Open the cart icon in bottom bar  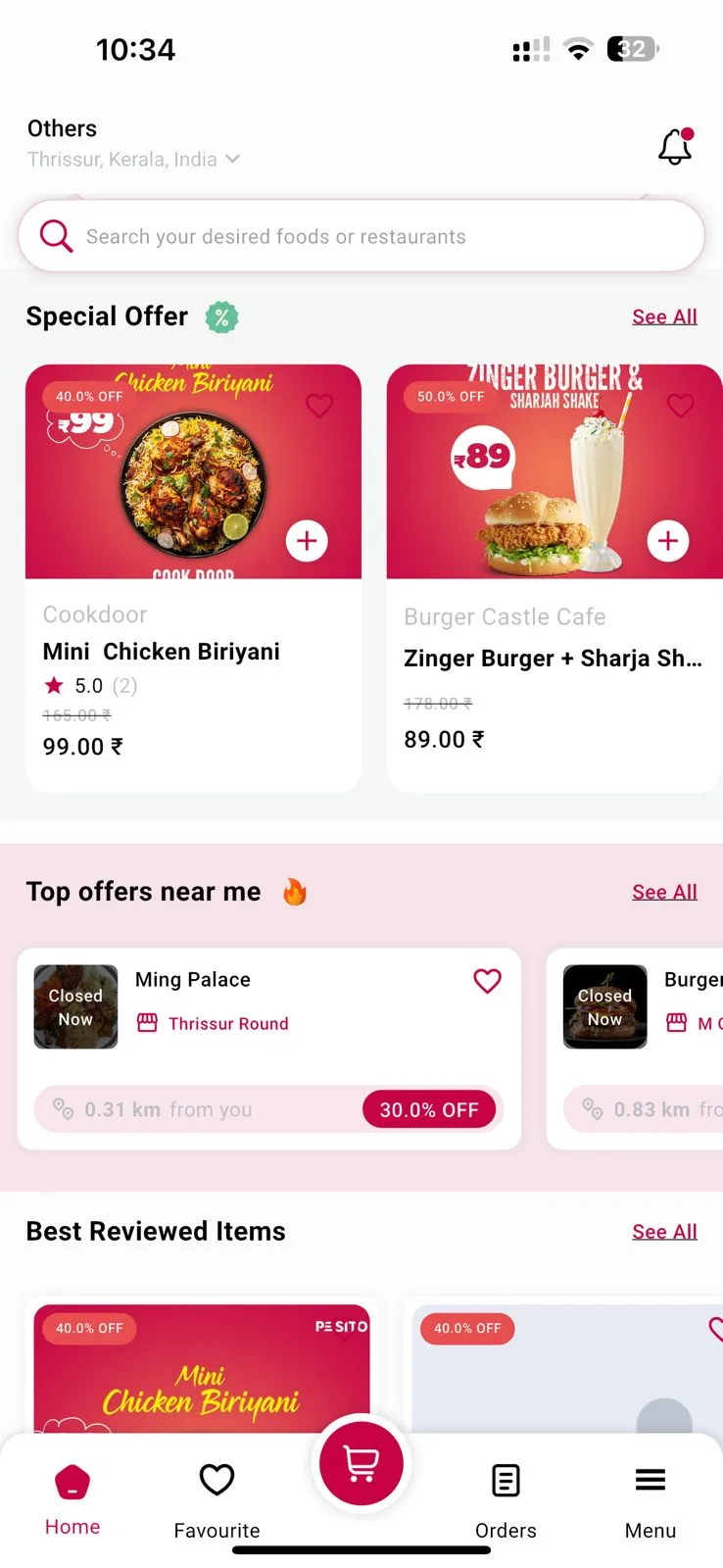click(x=361, y=1462)
